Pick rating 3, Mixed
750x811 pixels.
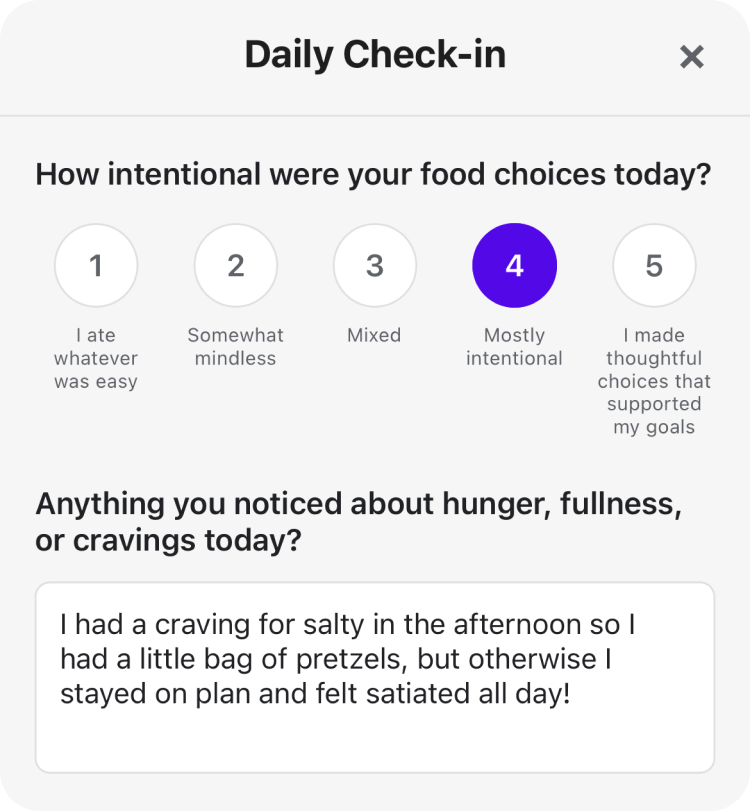pos(374,265)
